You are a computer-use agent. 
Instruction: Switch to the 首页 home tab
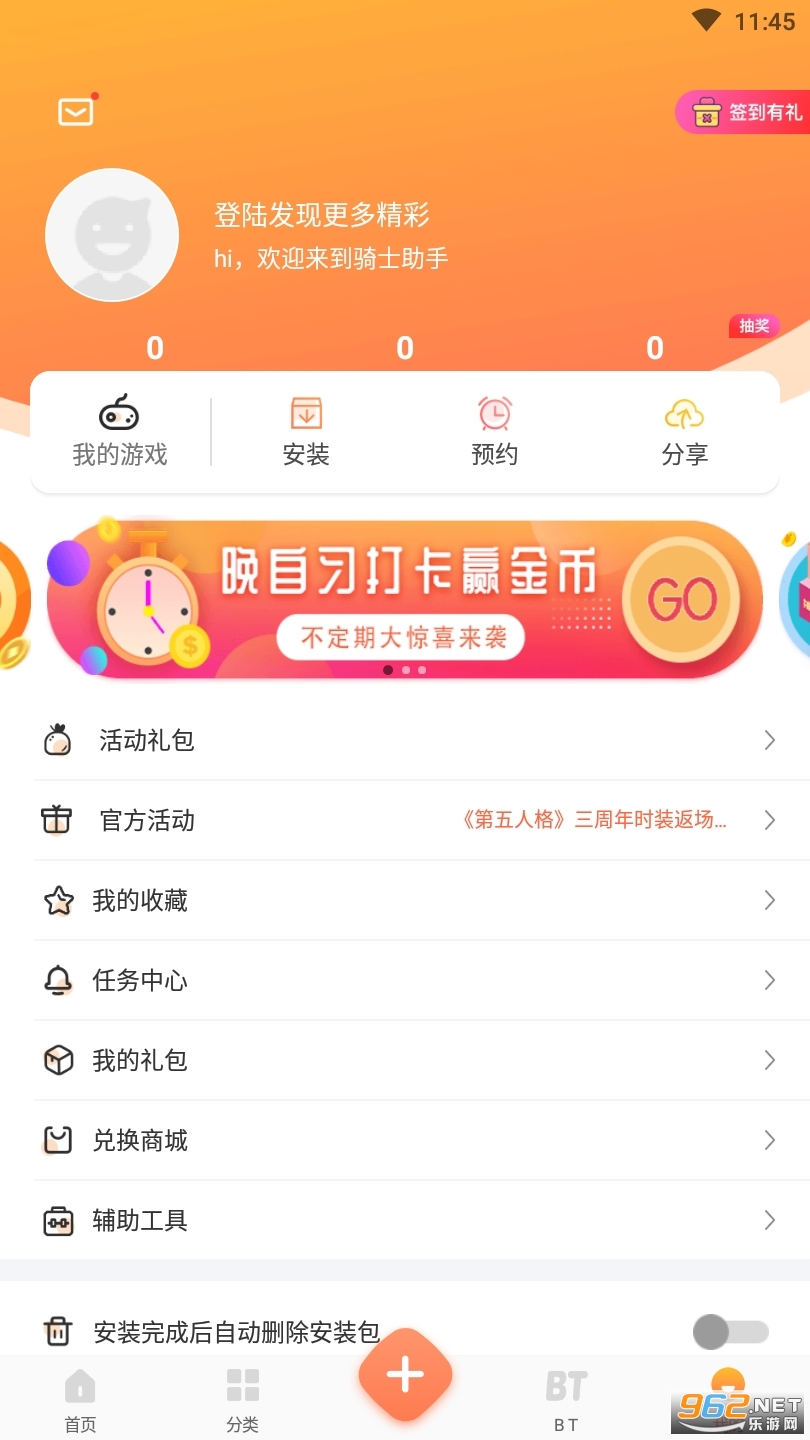(x=80, y=1400)
